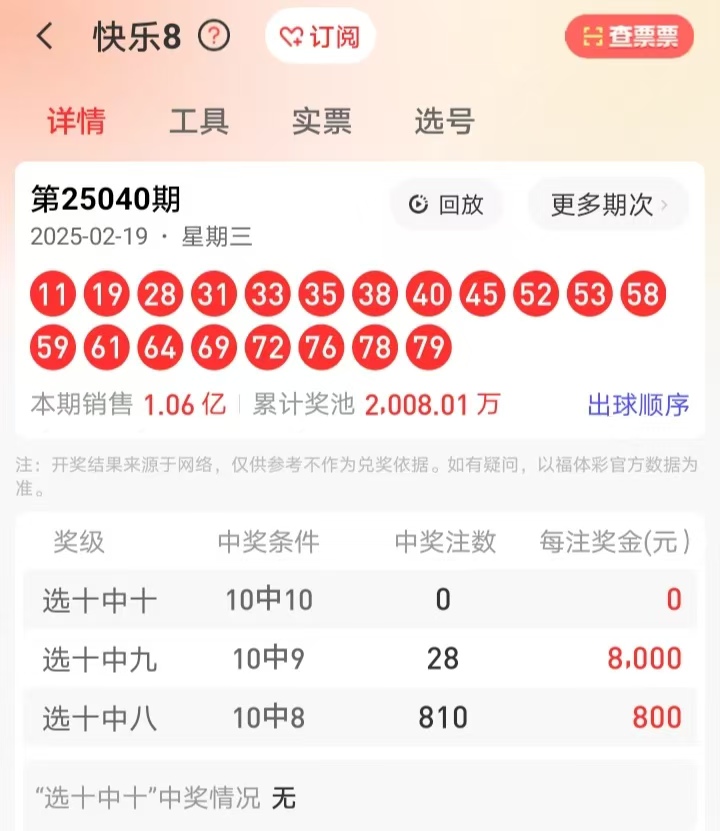The height and width of the screenshot is (831, 720).
Task: Switch to the 工具 tab
Action: [x=199, y=122]
